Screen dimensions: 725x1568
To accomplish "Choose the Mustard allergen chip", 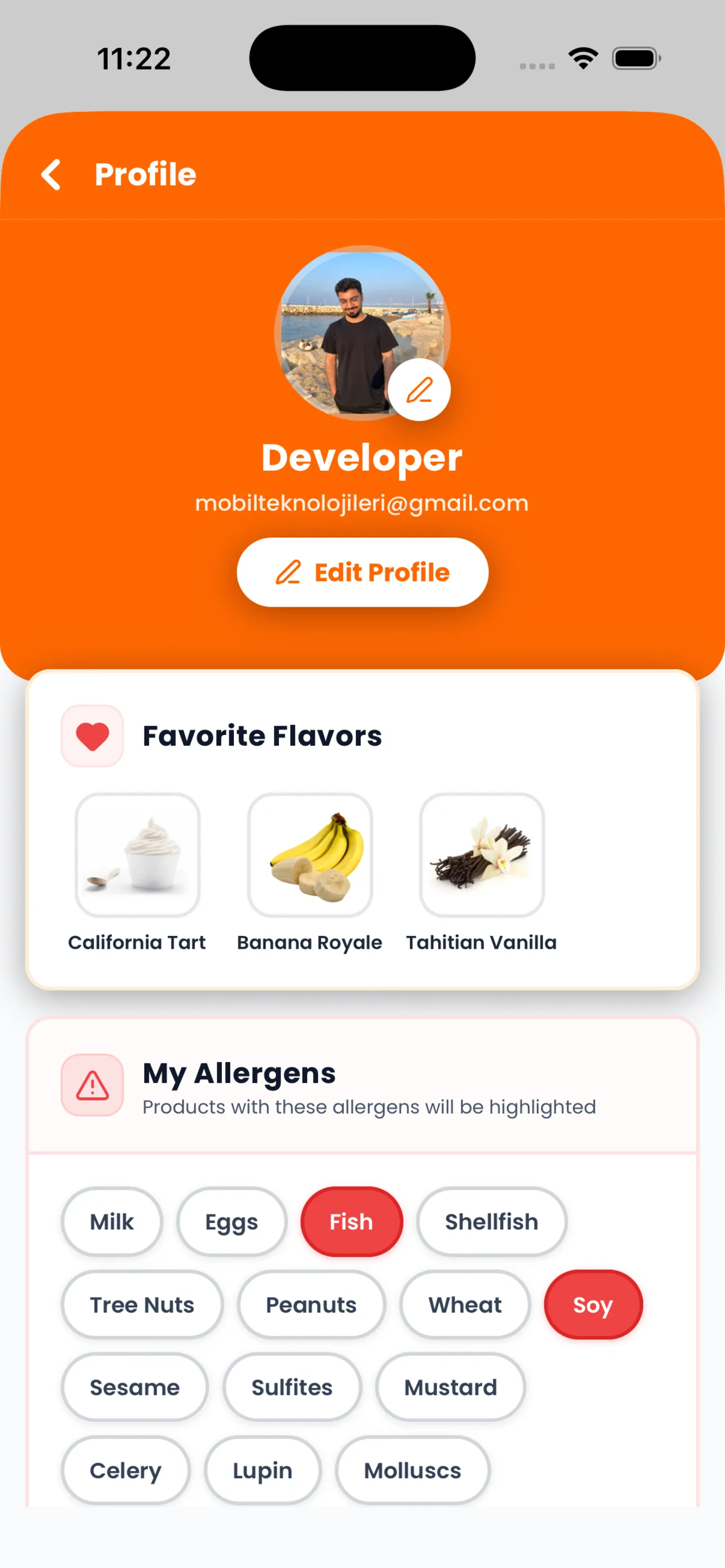I will click(x=451, y=1387).
